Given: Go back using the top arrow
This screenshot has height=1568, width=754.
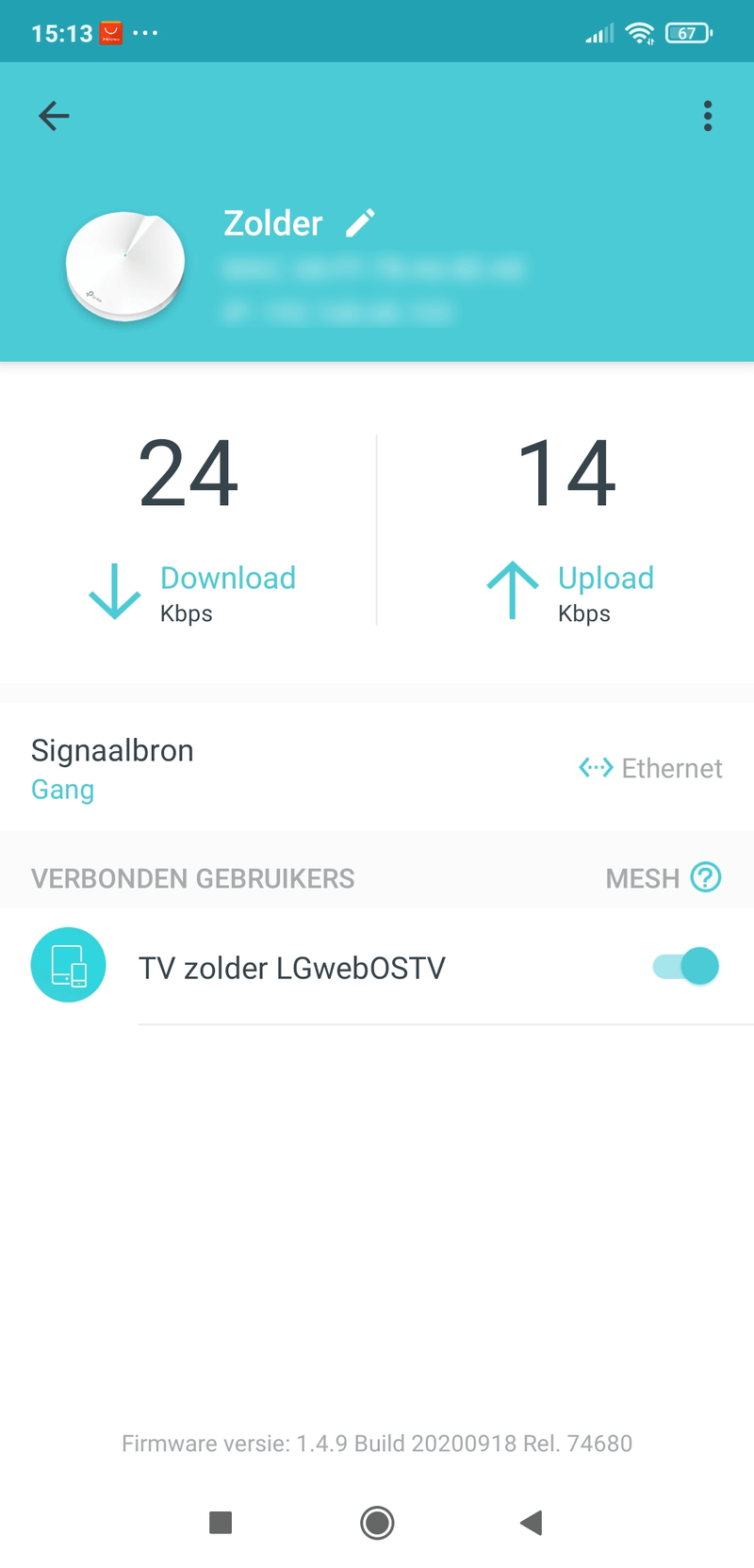Looking at the screenshot, I should tap(54, 116).
